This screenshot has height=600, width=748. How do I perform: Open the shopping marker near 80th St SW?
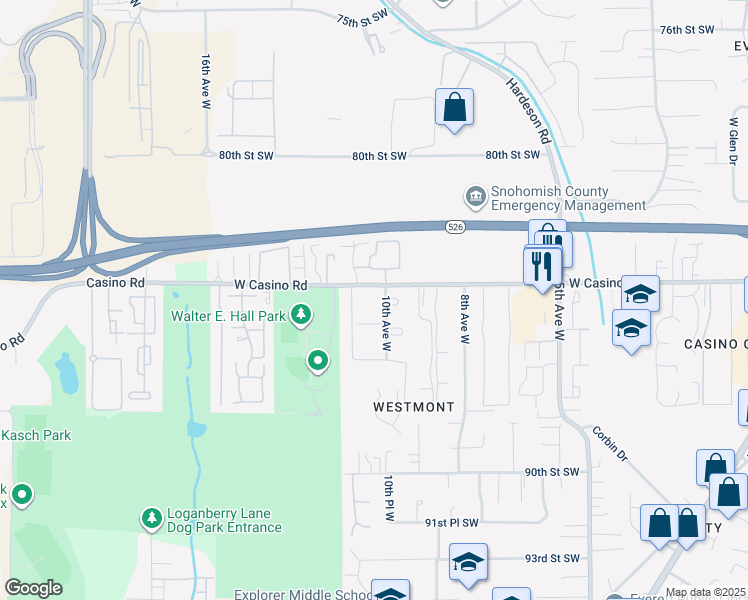[454, 107]
